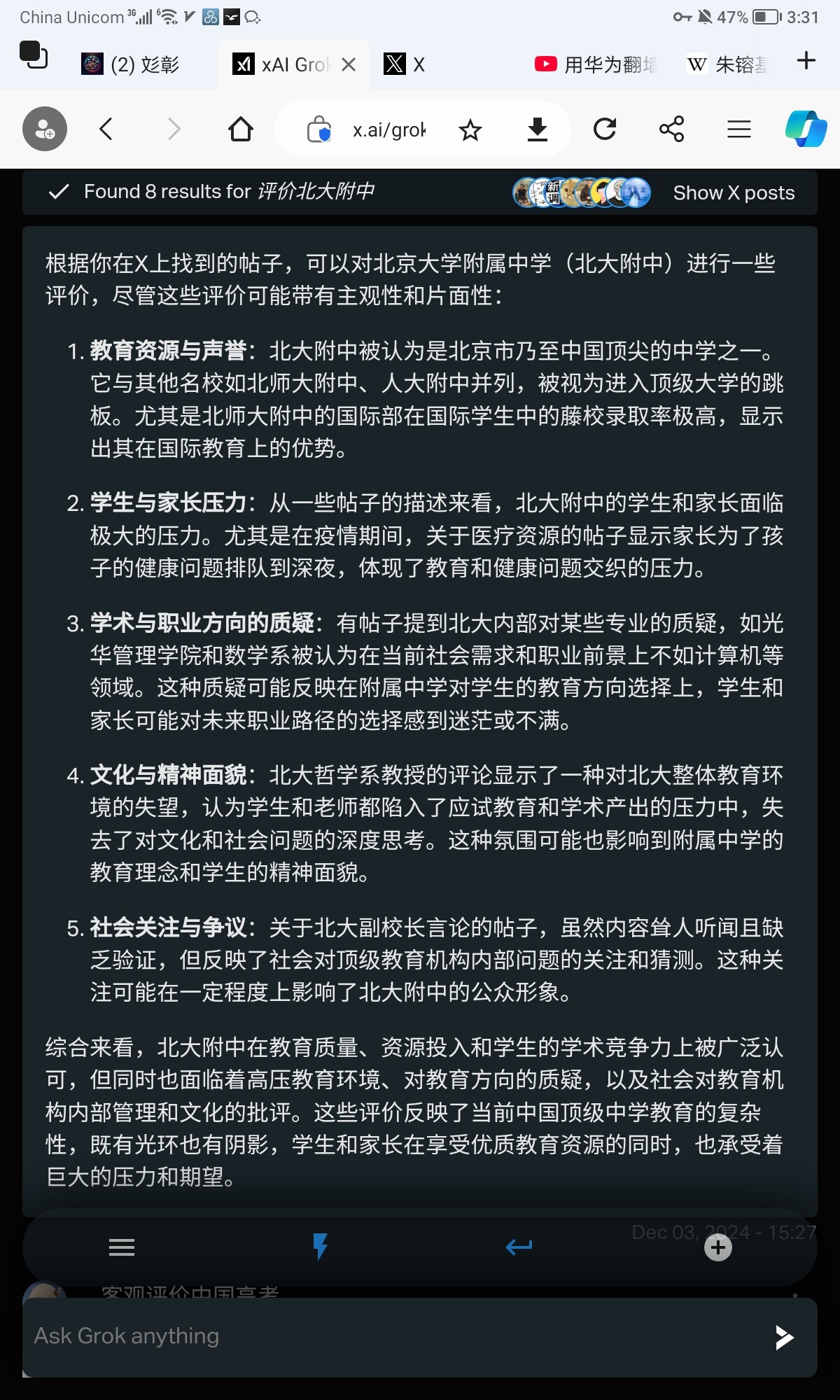Open the browser profile avatar
This screenshot has width=840, height=1400.
[45, 129]
